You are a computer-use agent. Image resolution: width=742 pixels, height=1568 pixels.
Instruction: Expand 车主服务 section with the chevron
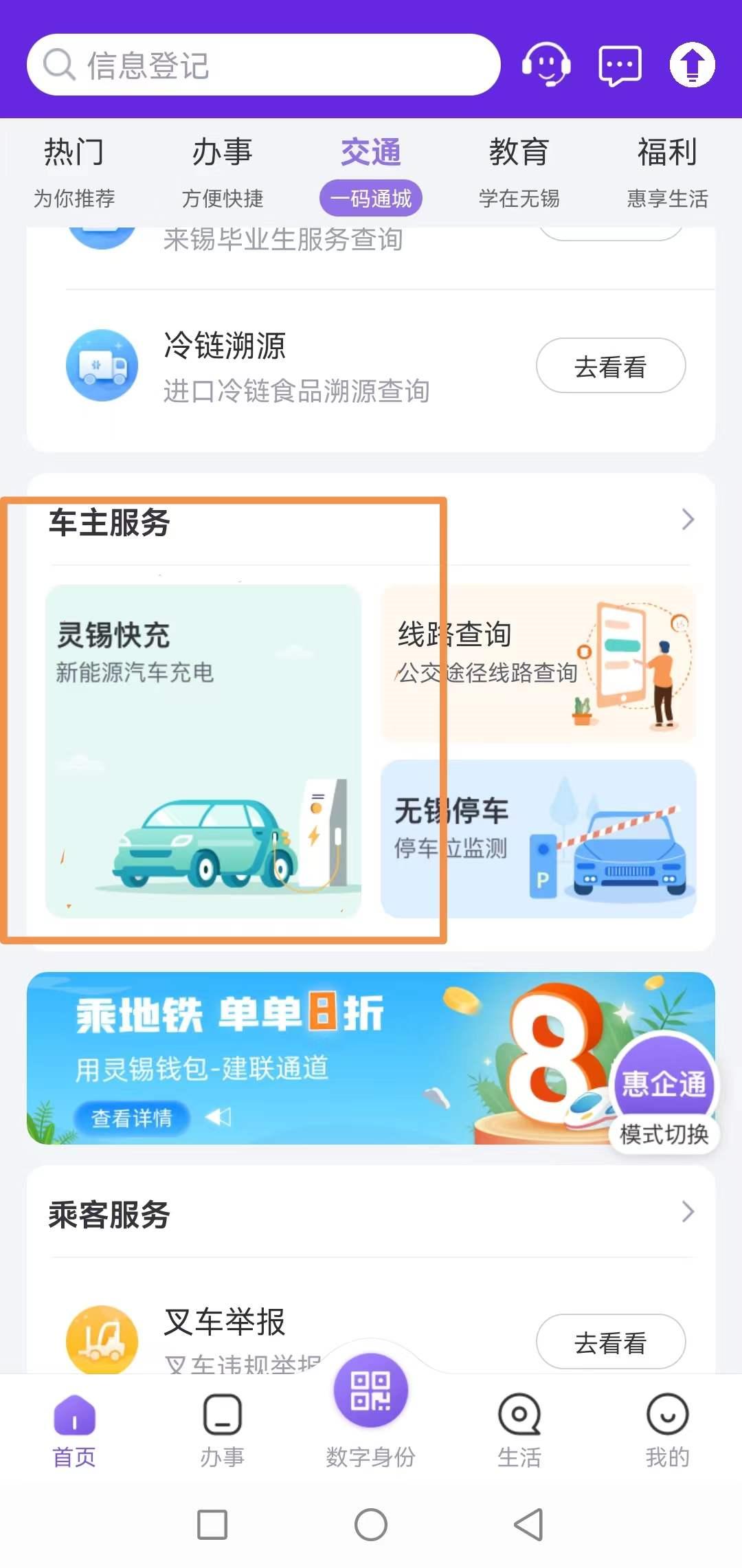click(687, 520)
